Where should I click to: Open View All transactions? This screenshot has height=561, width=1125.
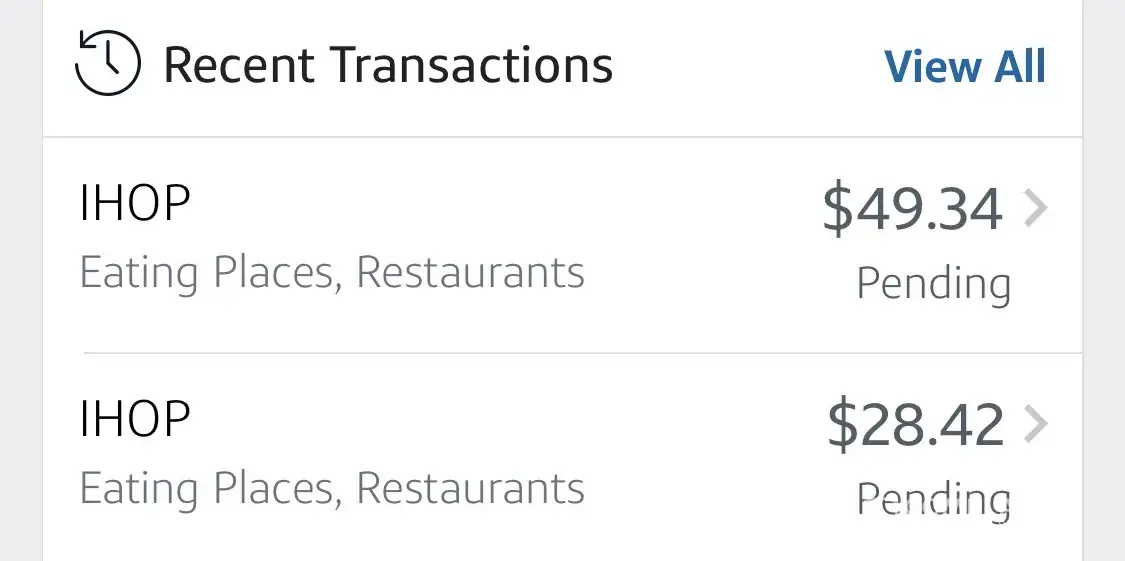point(965,67)
